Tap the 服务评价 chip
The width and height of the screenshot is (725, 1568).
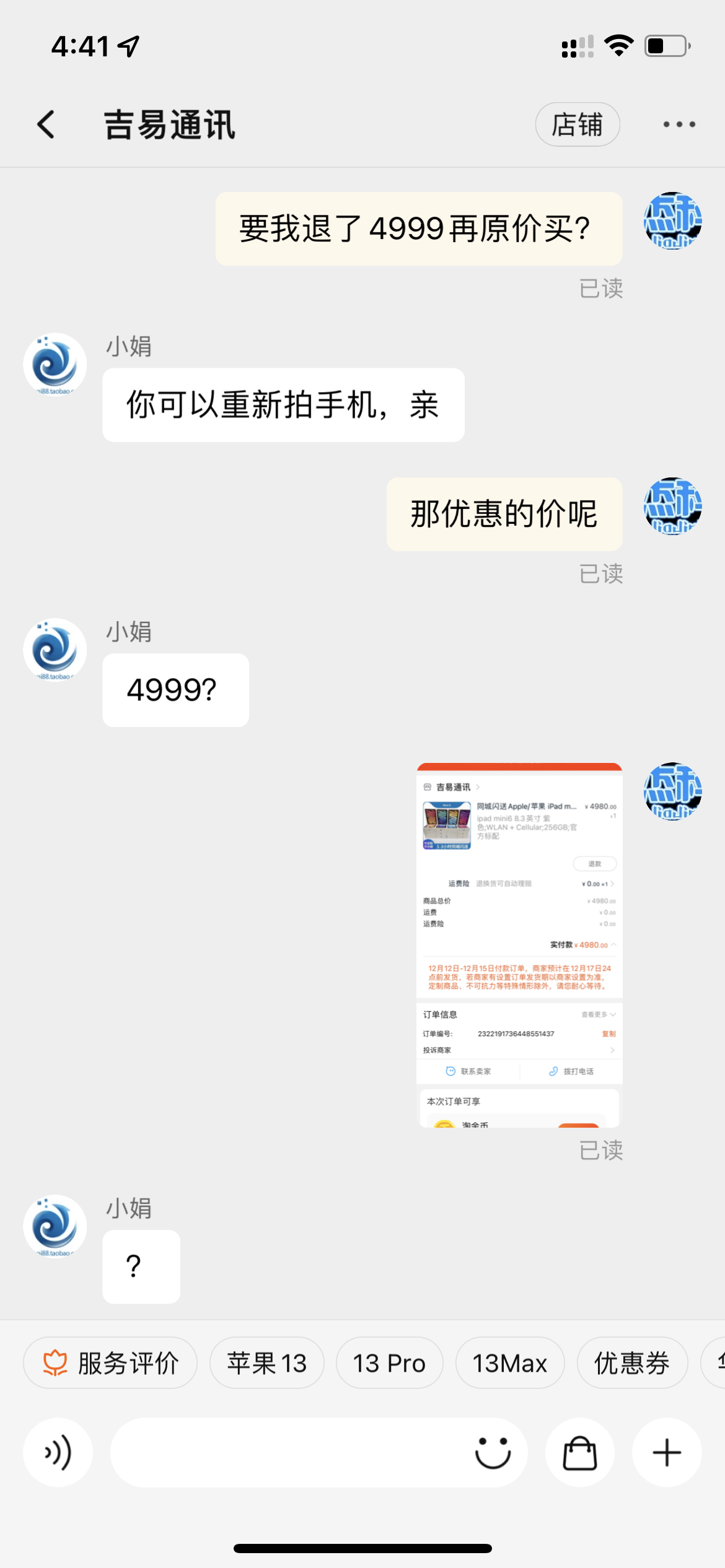coord(110,1363)
